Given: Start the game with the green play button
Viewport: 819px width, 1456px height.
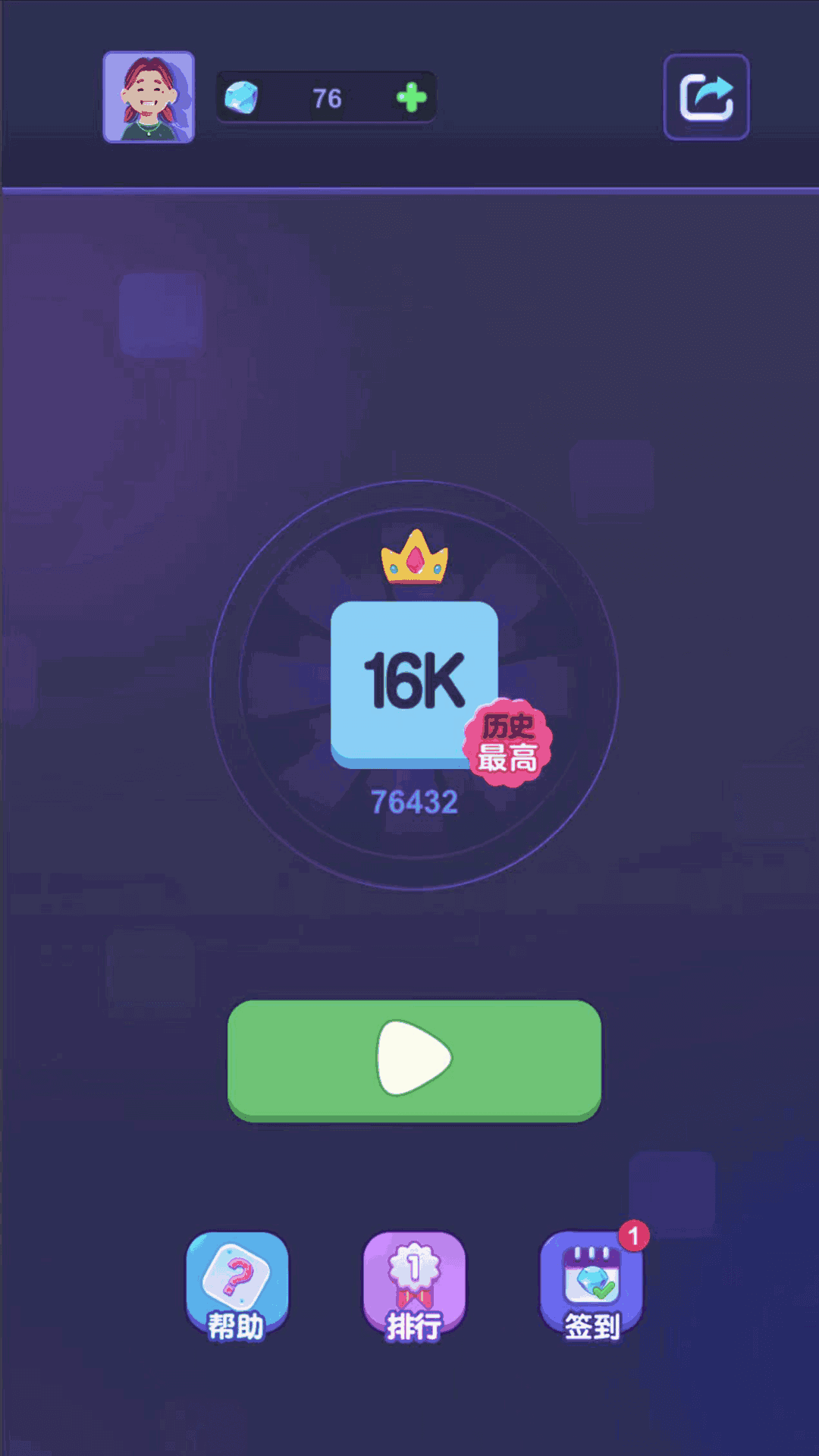Looking at the screenshot, I should pos(414,1059).
